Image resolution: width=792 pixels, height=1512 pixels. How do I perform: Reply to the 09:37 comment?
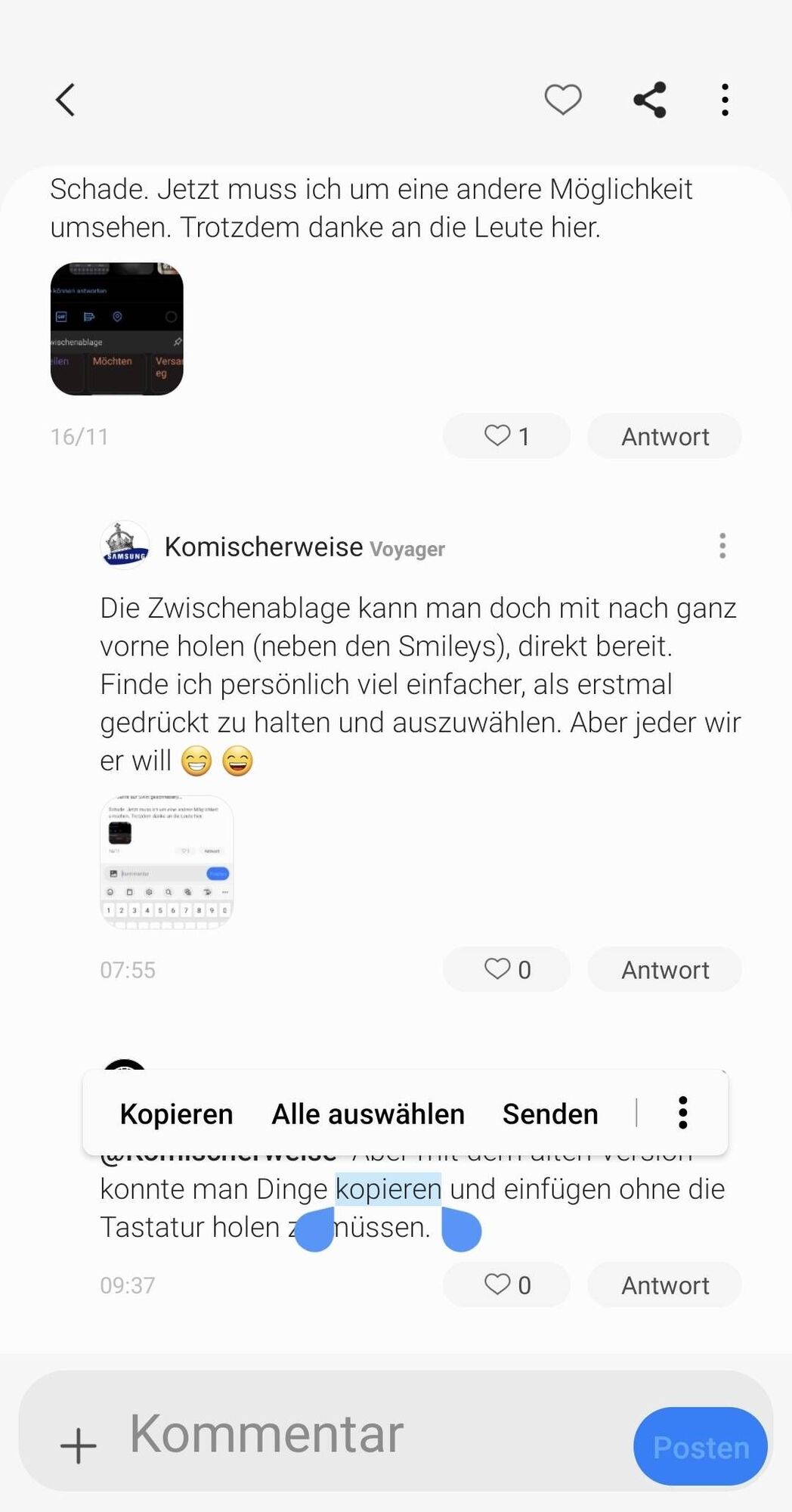(x=664, y=1284)
